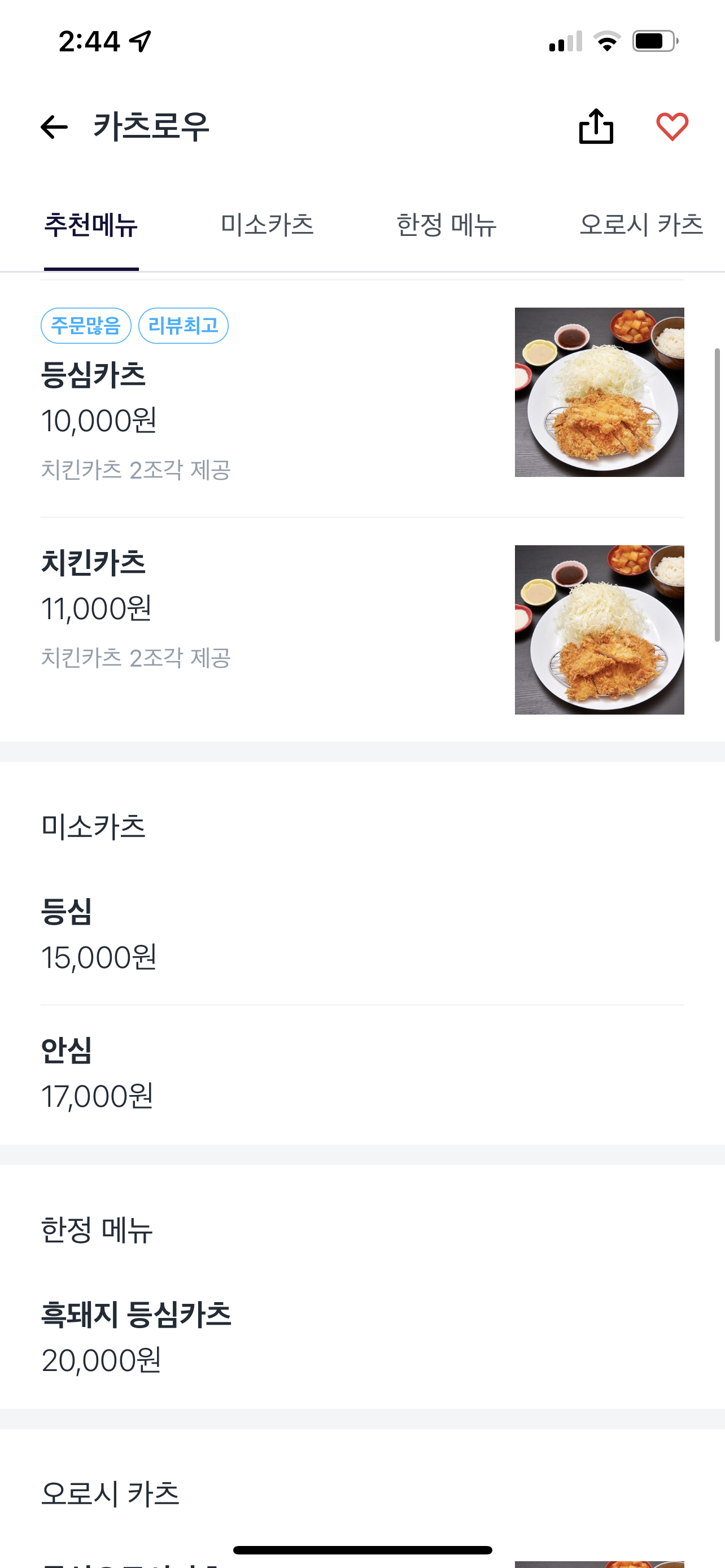This screenshot has width=725, height=1568.
Task: Open the 등심카츠 10,000원 menu item
Action: pos(362,398)
